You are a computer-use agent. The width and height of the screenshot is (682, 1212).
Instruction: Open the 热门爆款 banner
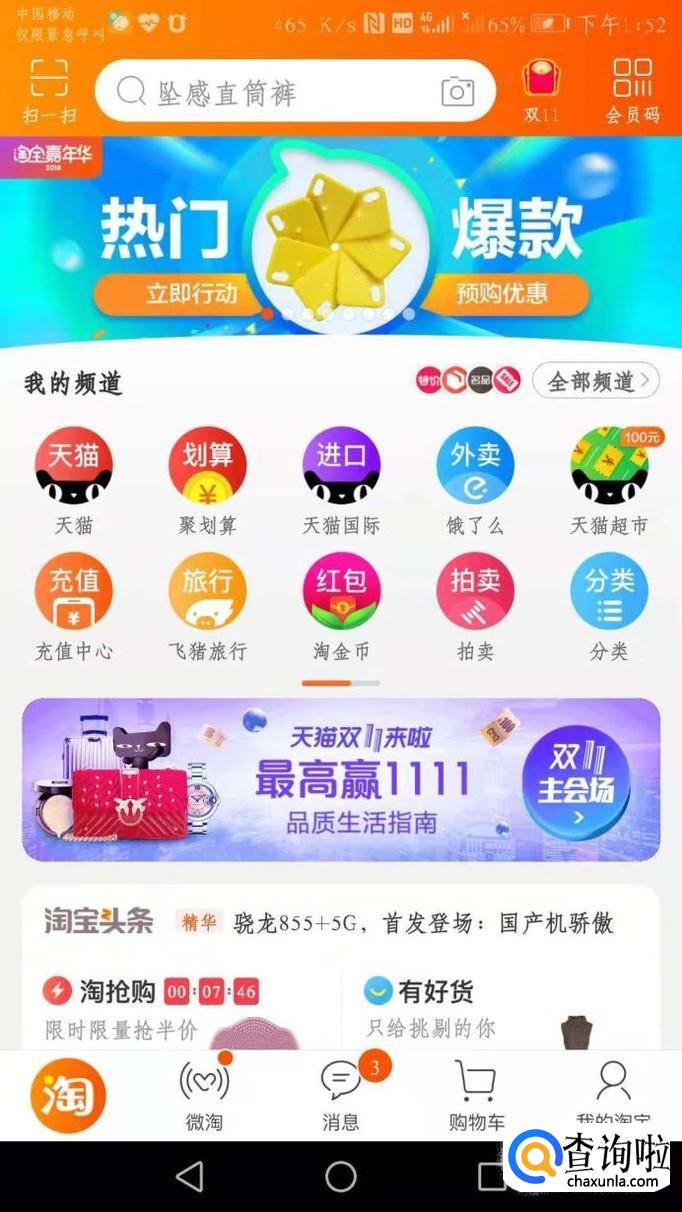pyautogui.click(x=341, y=240)
